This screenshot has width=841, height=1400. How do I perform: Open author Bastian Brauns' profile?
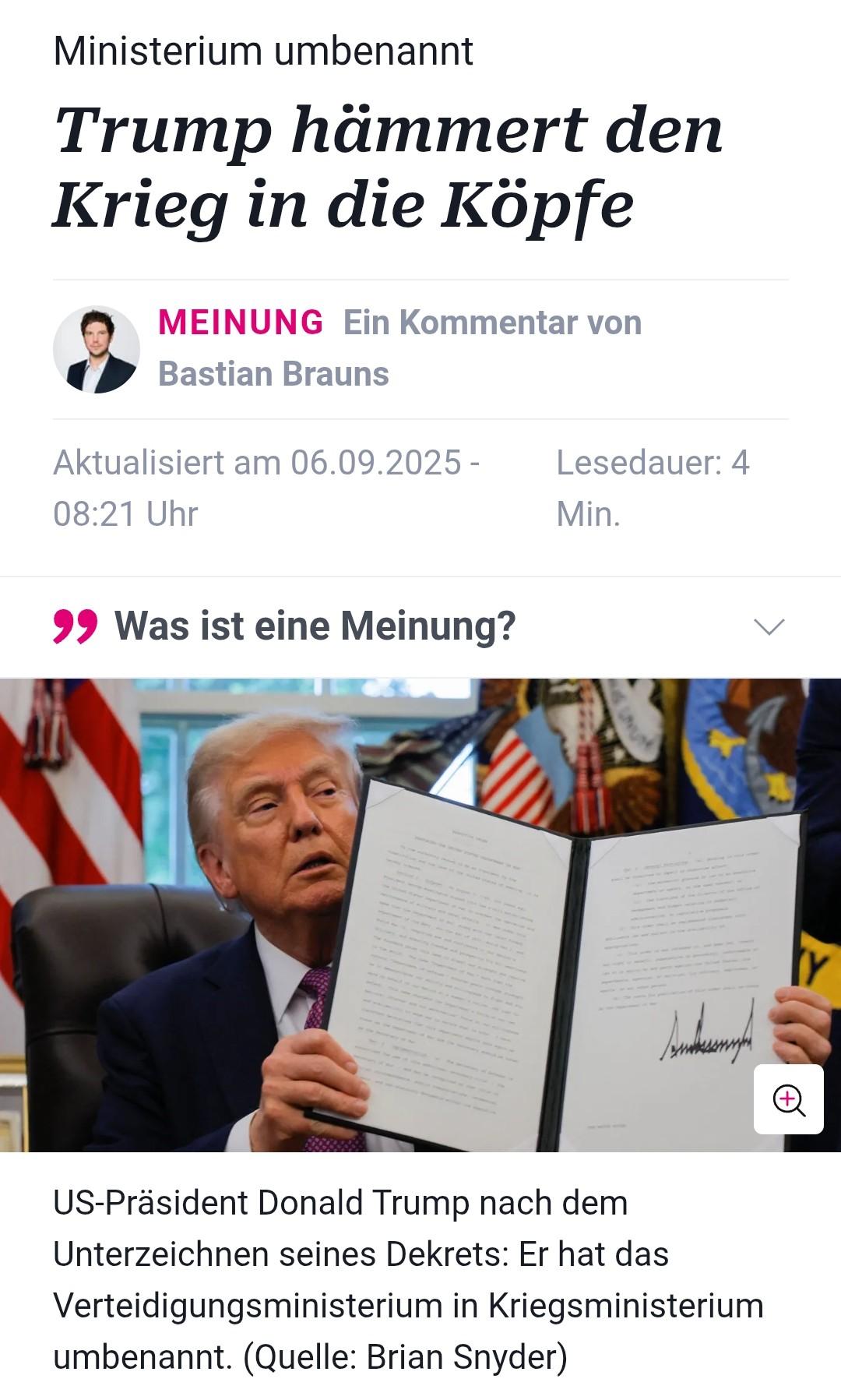point(273,374)
